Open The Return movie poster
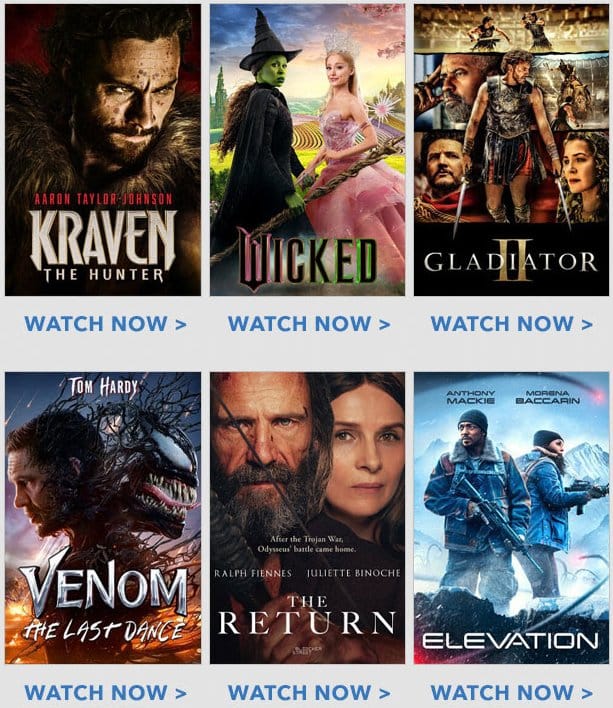 point(307,518)
